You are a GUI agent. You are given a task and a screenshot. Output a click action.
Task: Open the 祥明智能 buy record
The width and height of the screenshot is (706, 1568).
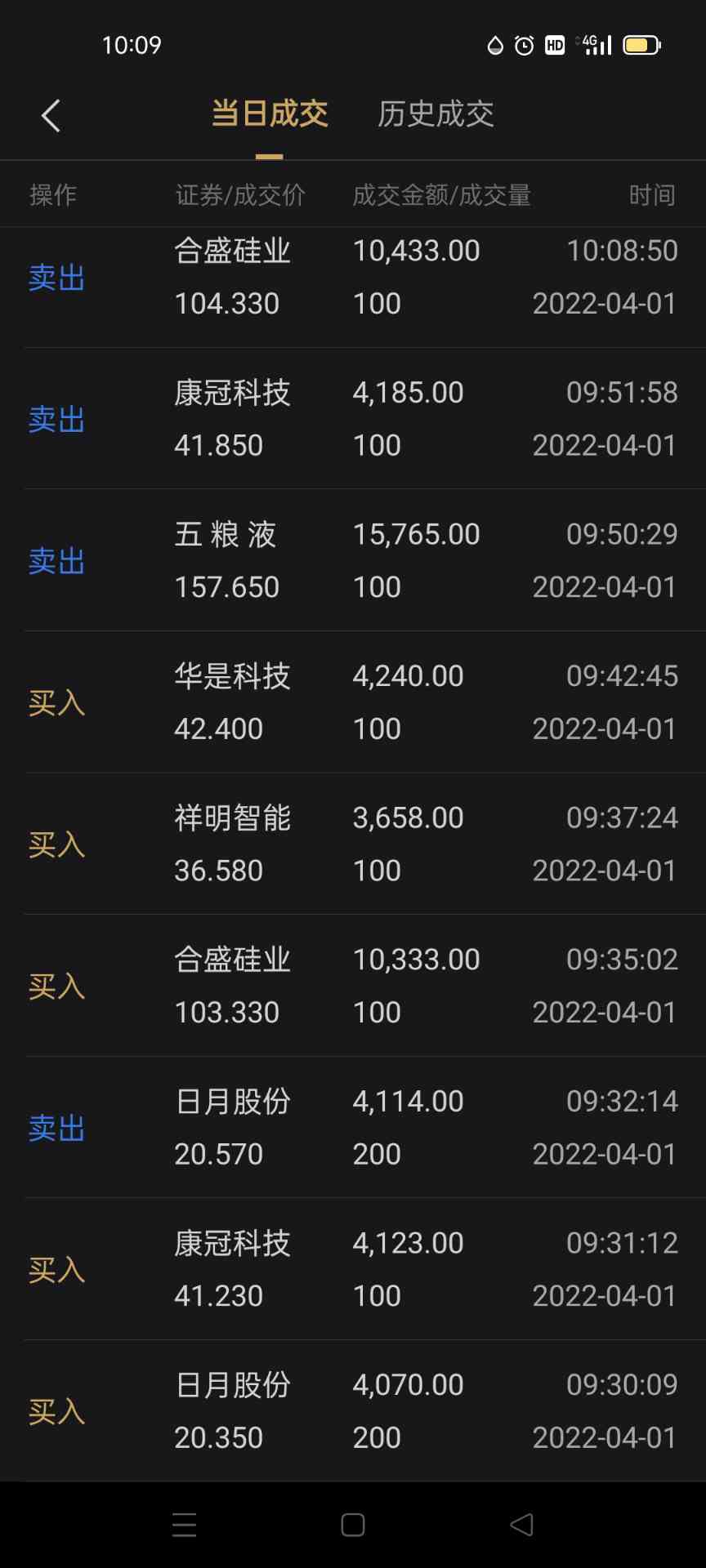click(x=353, y=844)
